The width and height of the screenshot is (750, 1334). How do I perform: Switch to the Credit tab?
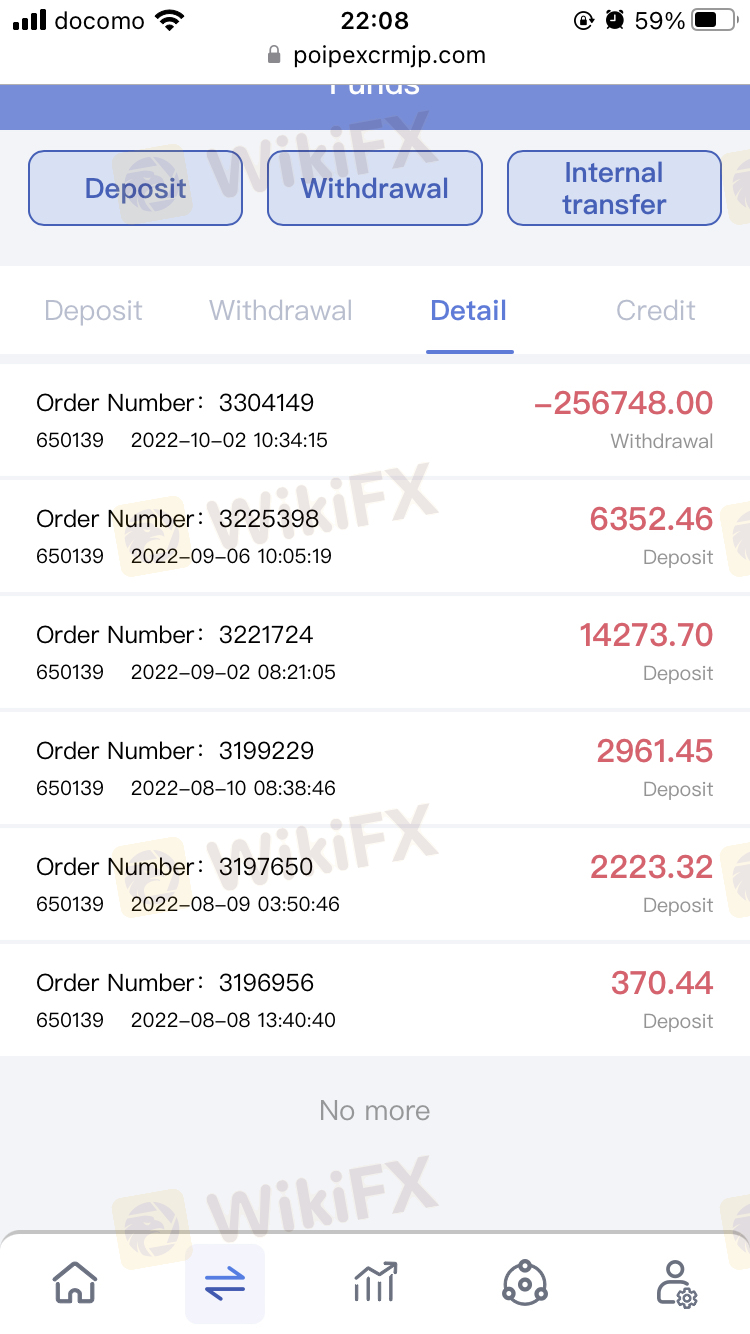[656, 311]
